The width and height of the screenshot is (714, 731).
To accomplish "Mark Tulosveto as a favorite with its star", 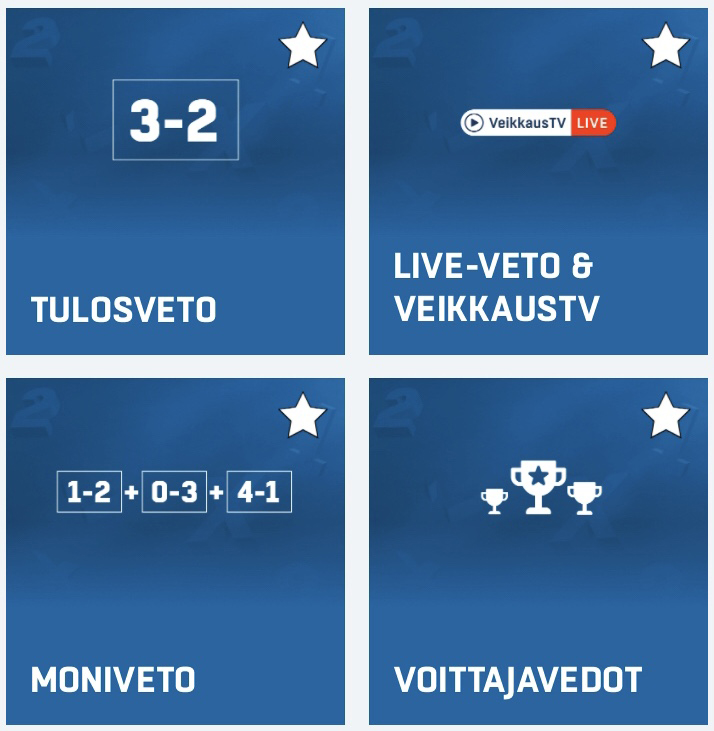I will [x=303, y=46].
